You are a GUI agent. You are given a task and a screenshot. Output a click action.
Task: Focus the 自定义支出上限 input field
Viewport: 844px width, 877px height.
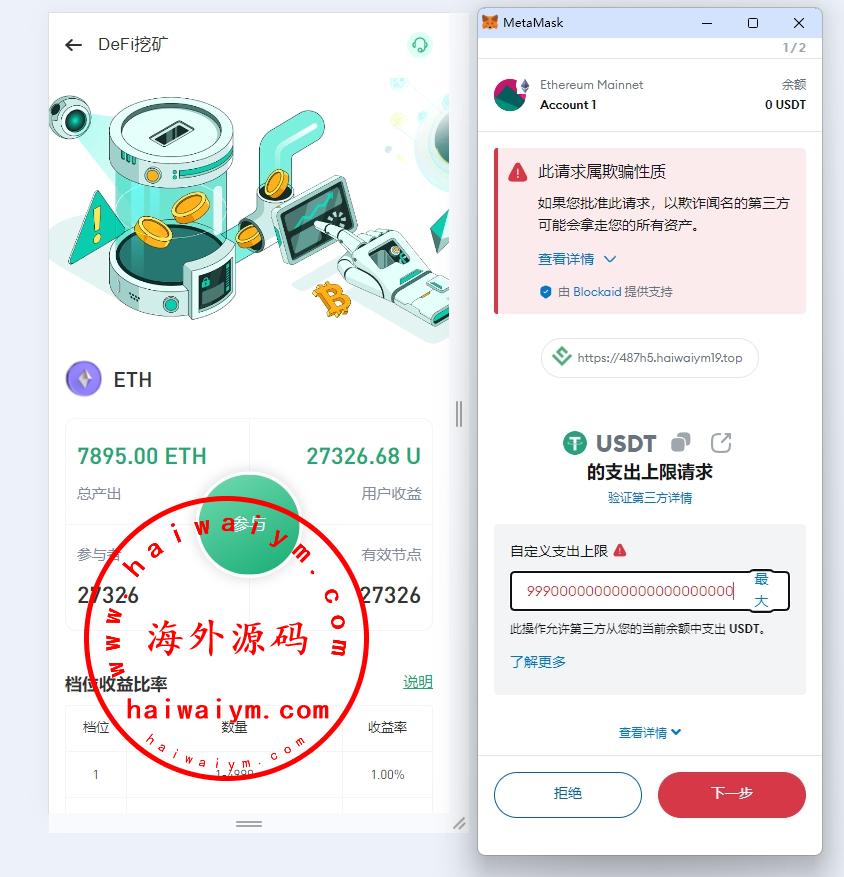point(630,591)
